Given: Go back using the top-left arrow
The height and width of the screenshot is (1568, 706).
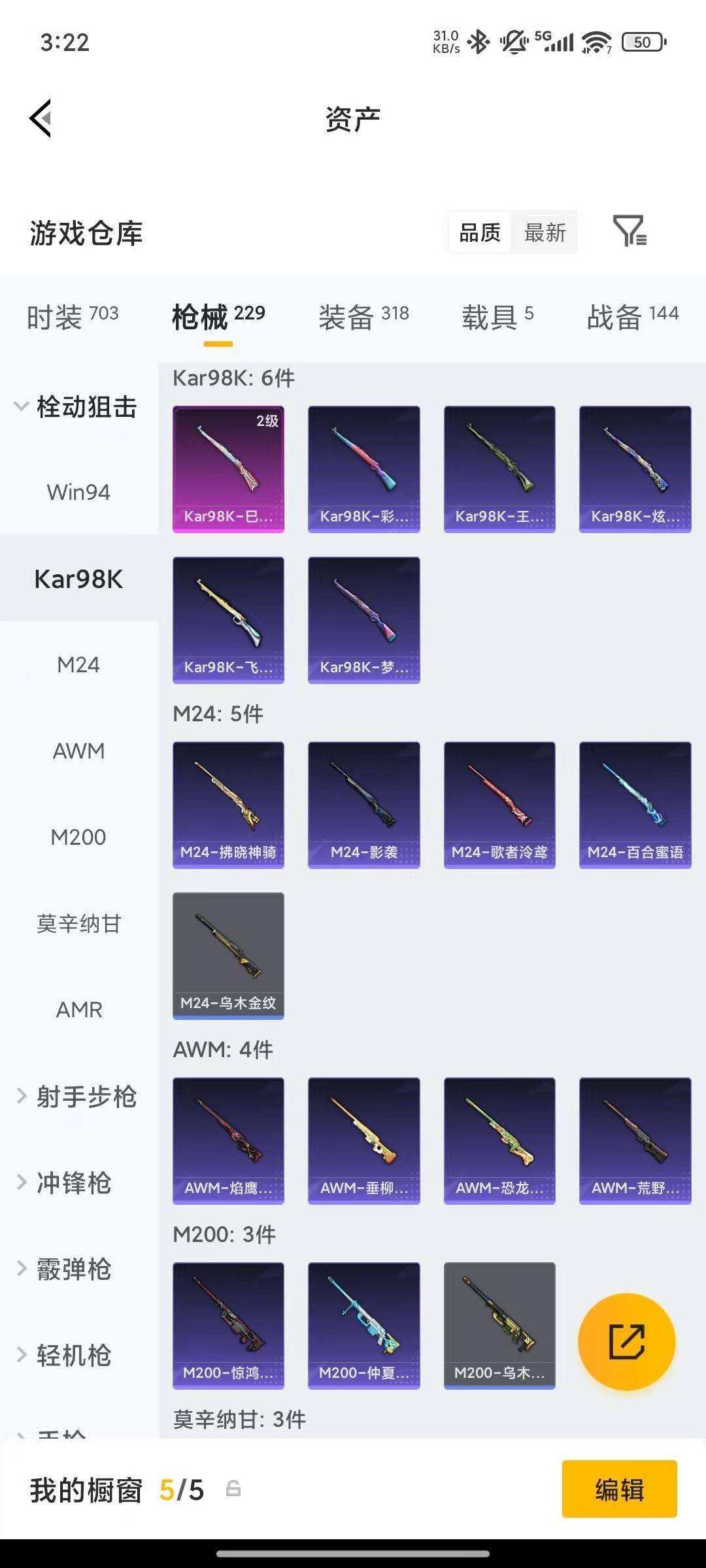Looking at the screenshot, I should (41, 118).
